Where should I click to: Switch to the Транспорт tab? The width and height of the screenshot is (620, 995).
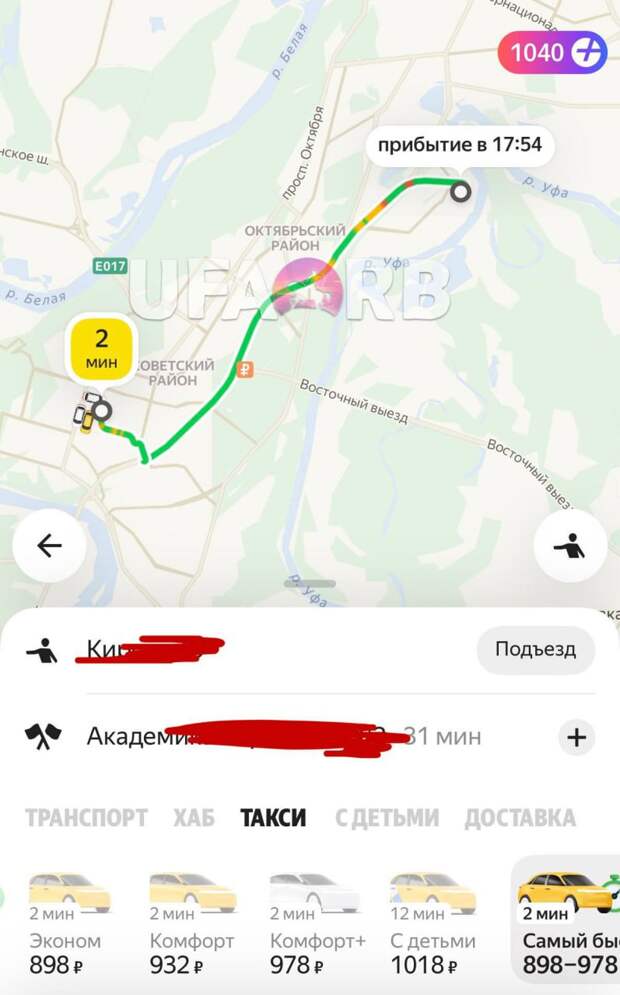[86, 818]
